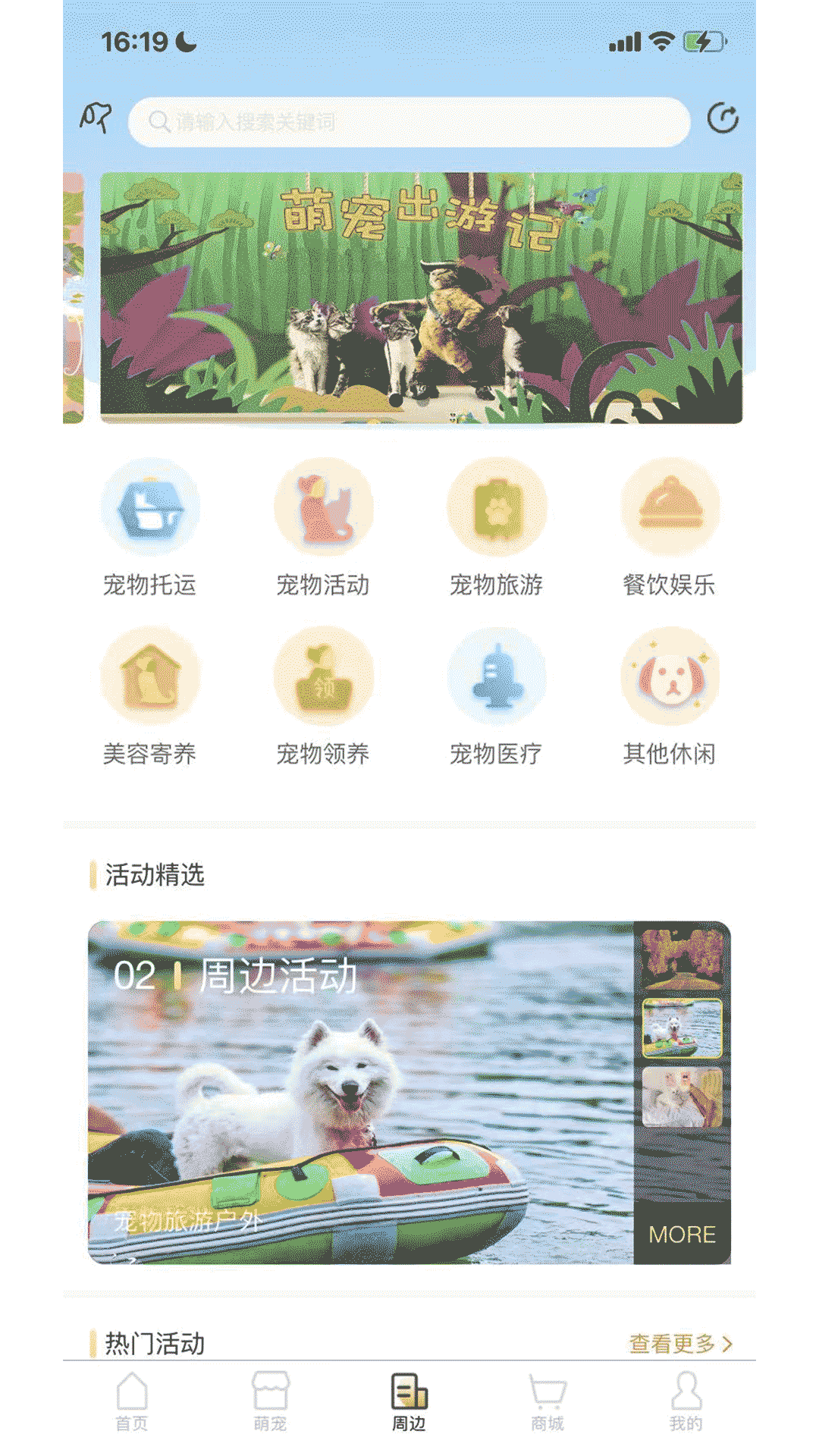Open the 美容寄养 grooming boarding service
Viewport: 819px width, 1456px height.
[x=148, y=680]
